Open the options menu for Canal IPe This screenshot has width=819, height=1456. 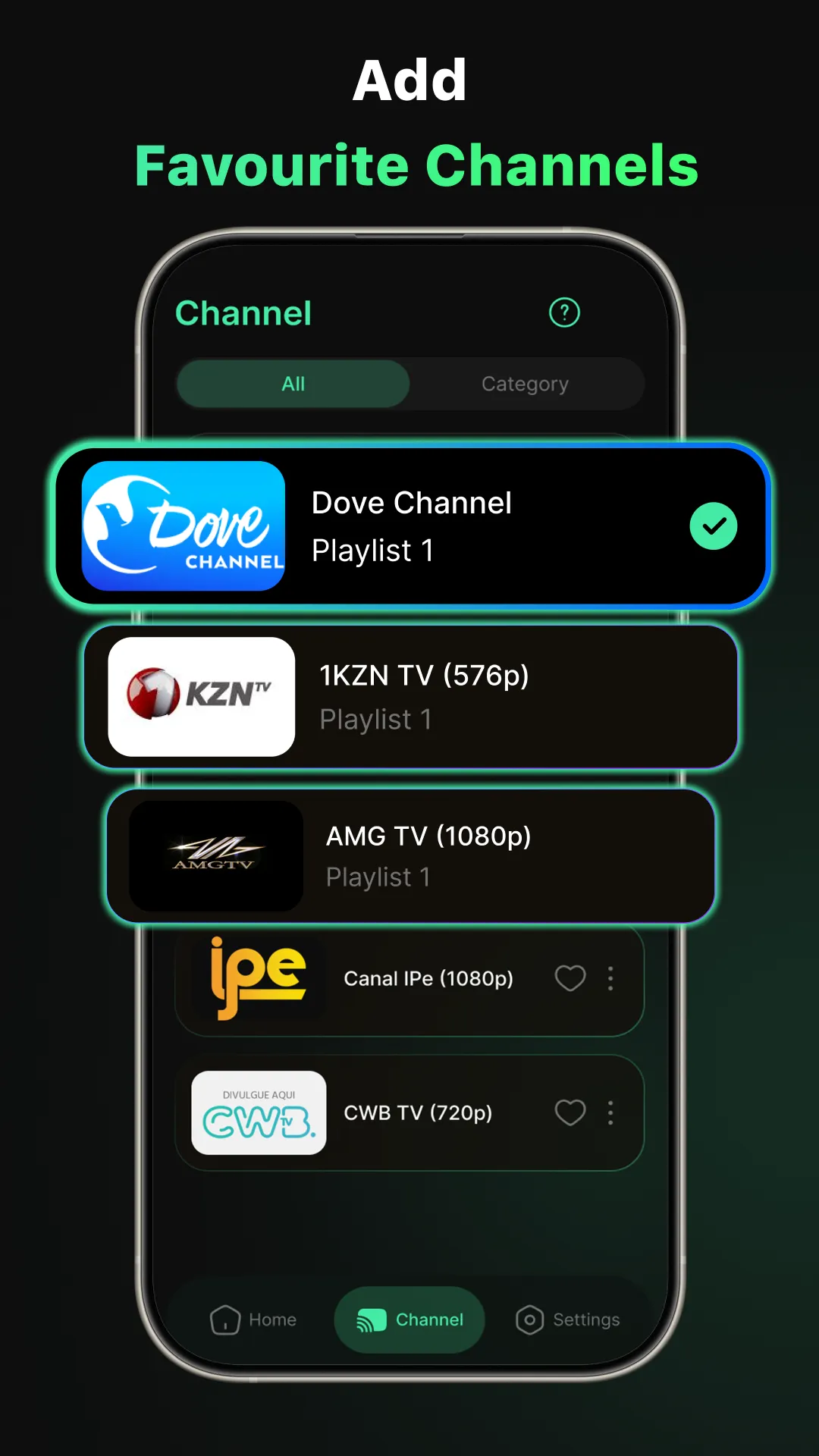click(610, 978)
